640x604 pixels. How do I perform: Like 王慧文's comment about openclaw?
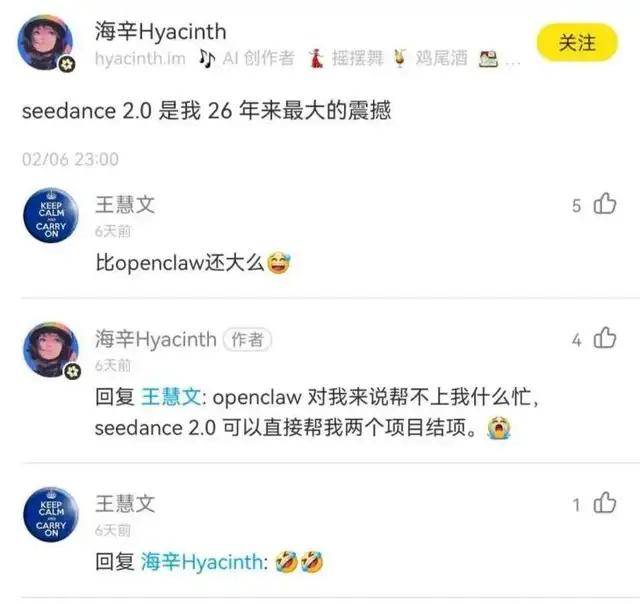(604, 205)
